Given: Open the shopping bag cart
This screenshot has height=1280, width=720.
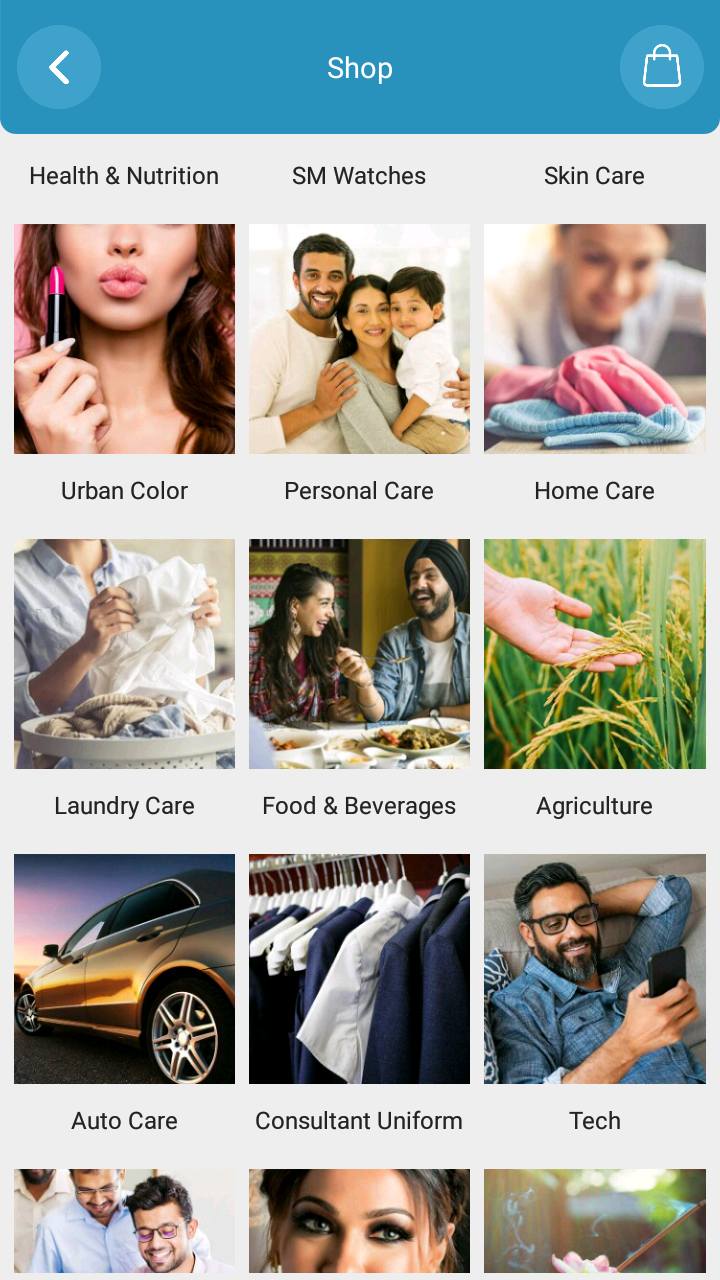Looking at the screenshot, I should 661,68.
